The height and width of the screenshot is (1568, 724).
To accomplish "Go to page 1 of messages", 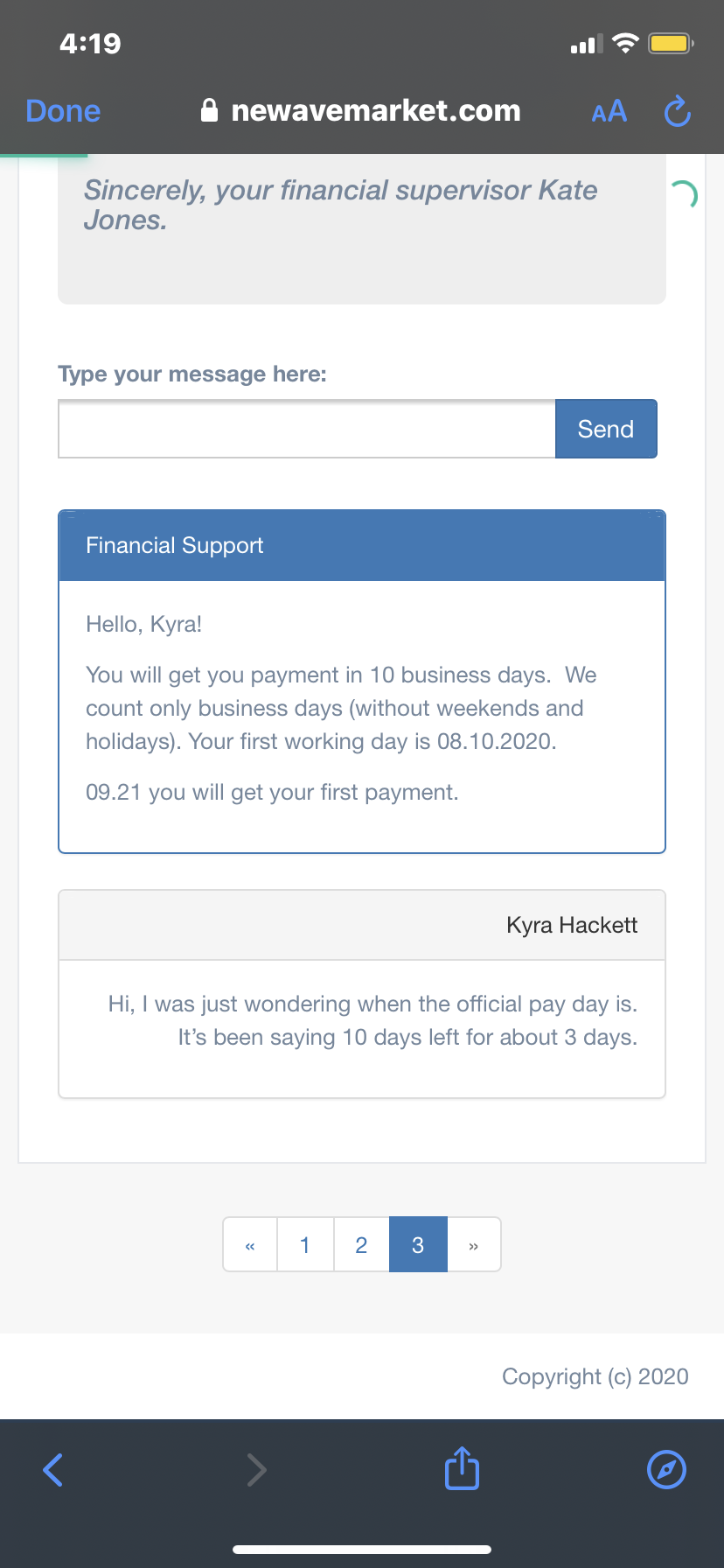I will (305, 1244).
